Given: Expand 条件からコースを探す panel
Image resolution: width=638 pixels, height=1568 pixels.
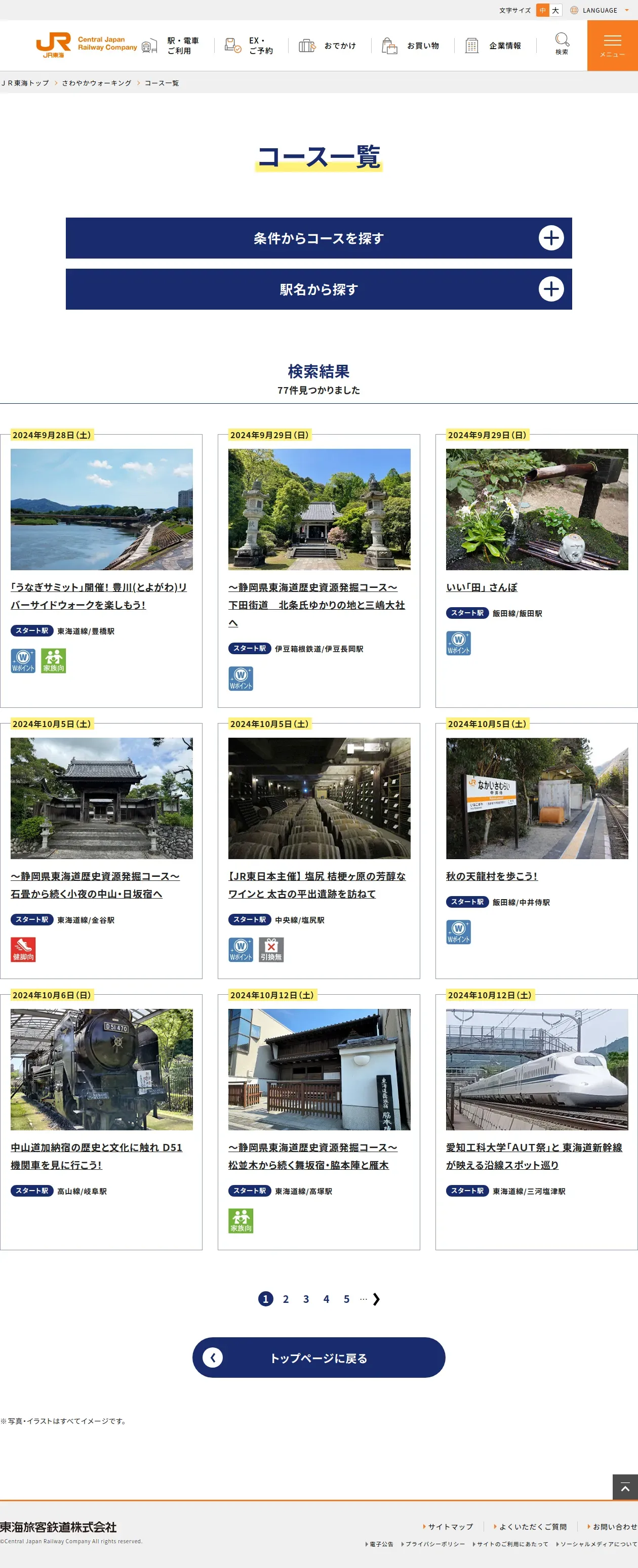Looking at the screenshot, I should click(x=318, y=238).
